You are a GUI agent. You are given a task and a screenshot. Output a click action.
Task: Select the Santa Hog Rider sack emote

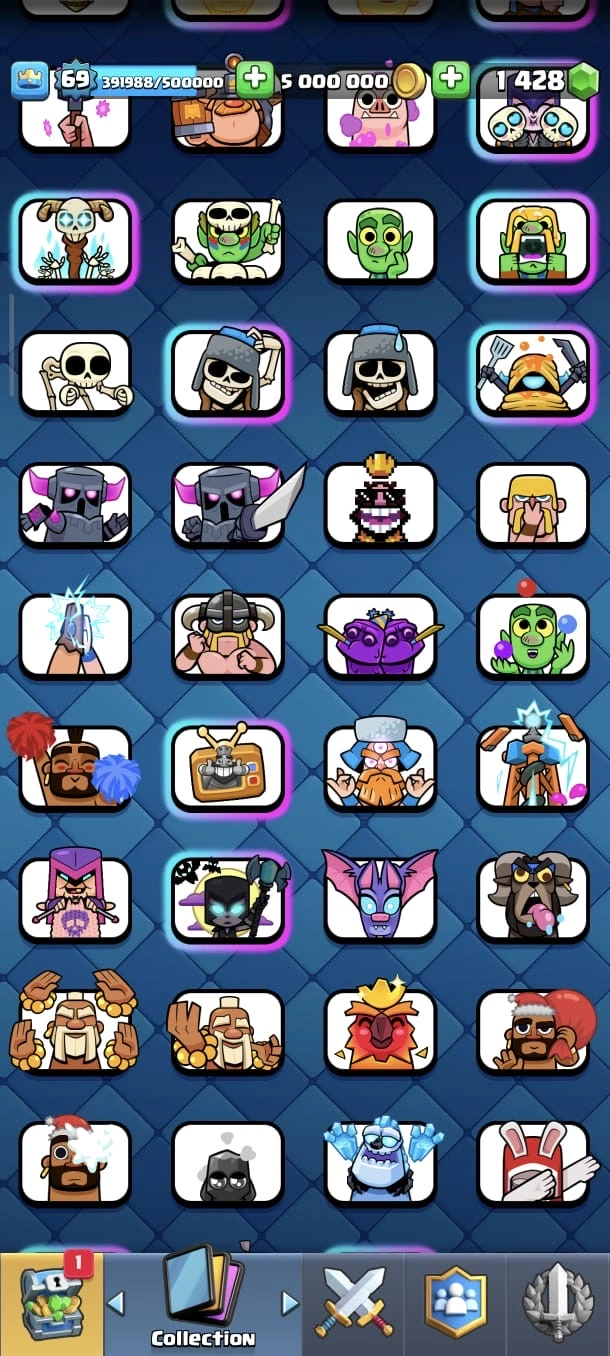click(533, 1030)
